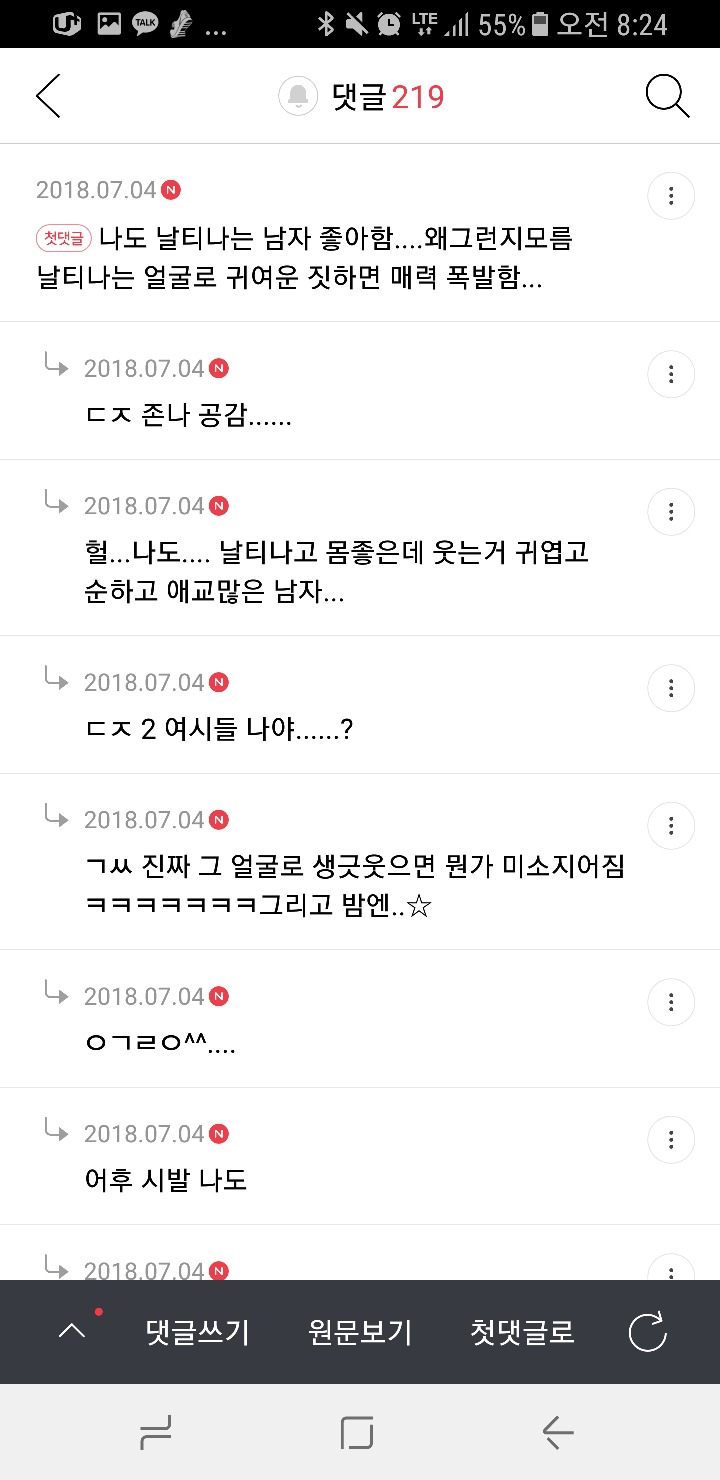Jump to the first comment with 첫댓글로
The image size is (720, 1480).
tap(522, 1332)
